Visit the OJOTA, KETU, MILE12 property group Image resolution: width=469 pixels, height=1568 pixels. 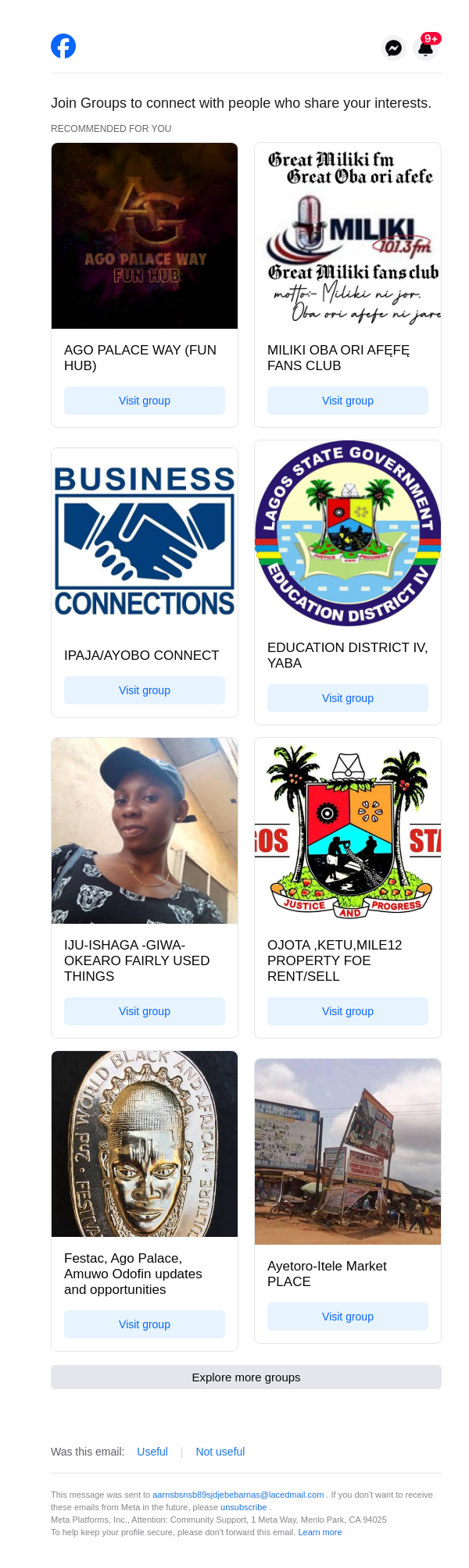coord(348,1011)
